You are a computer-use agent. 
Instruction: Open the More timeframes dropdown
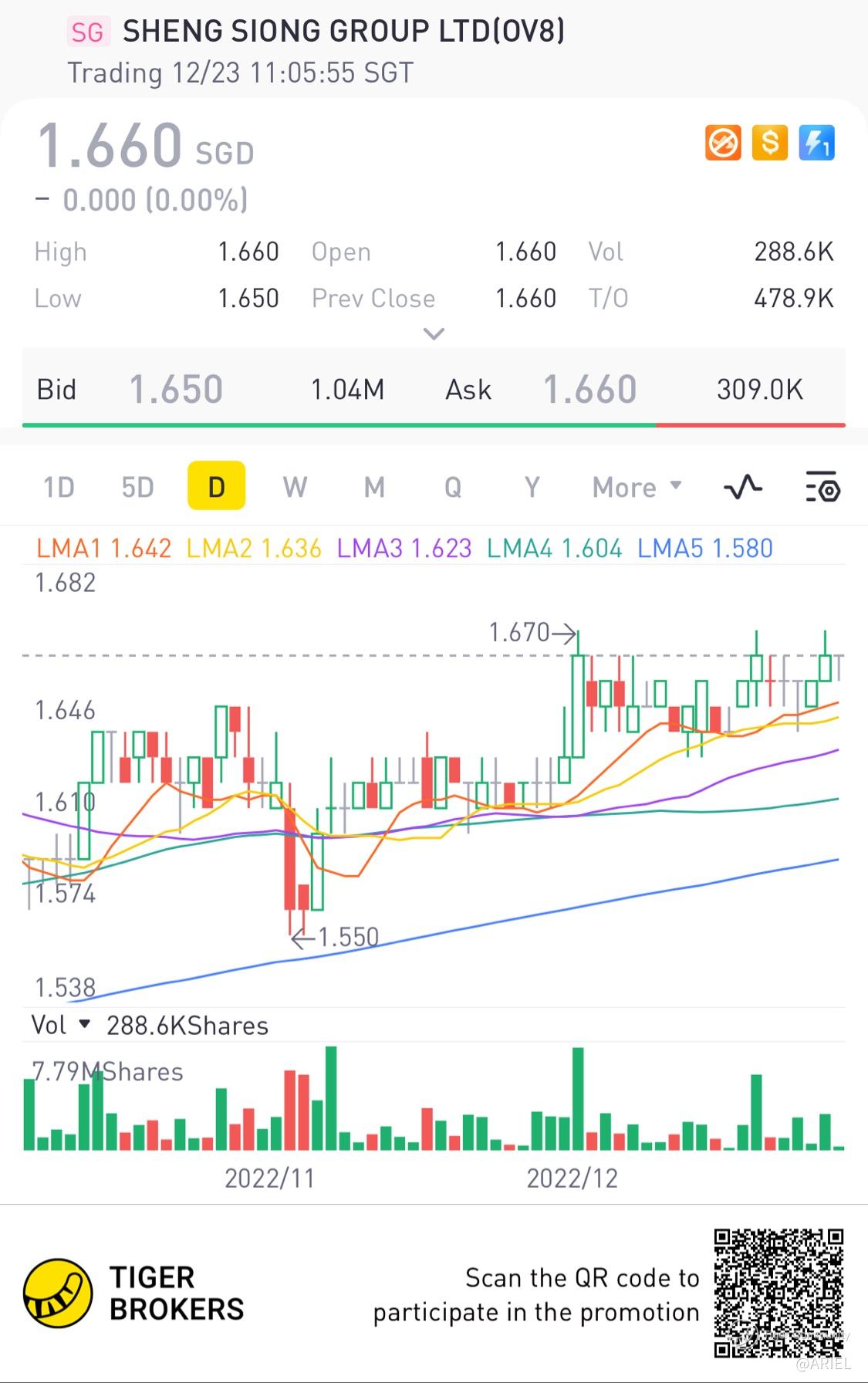(x=637, y=487)
